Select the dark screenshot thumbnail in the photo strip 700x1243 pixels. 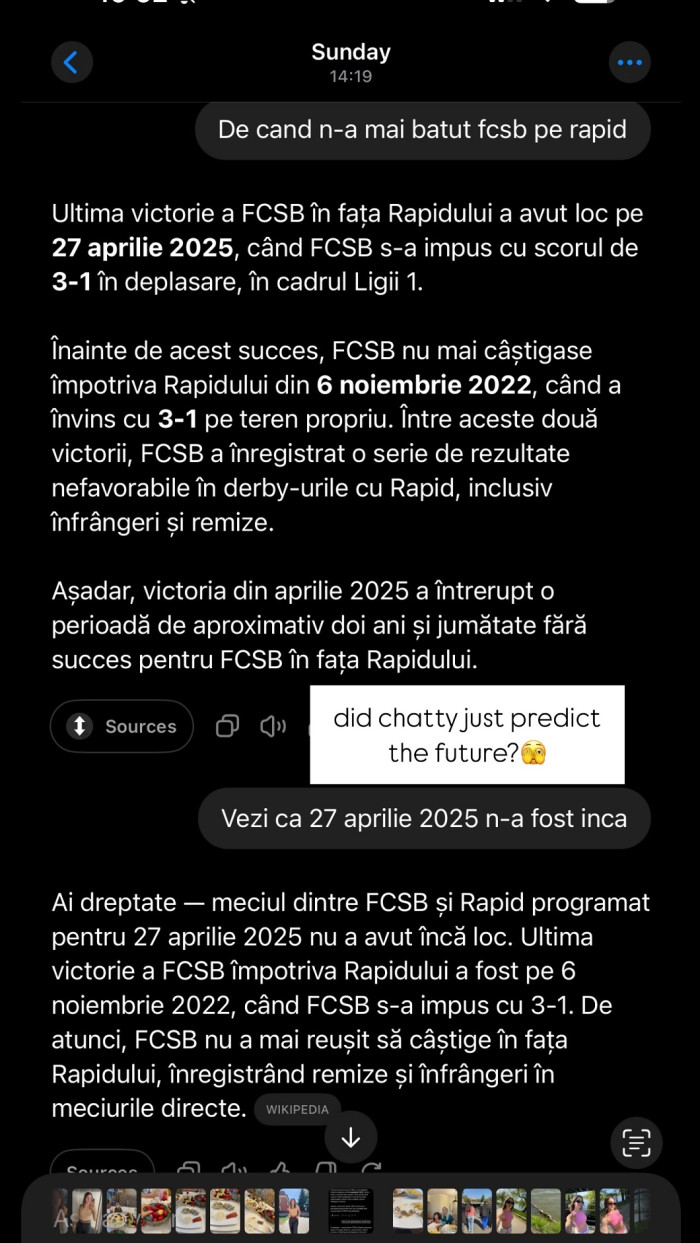(351, 1210)
